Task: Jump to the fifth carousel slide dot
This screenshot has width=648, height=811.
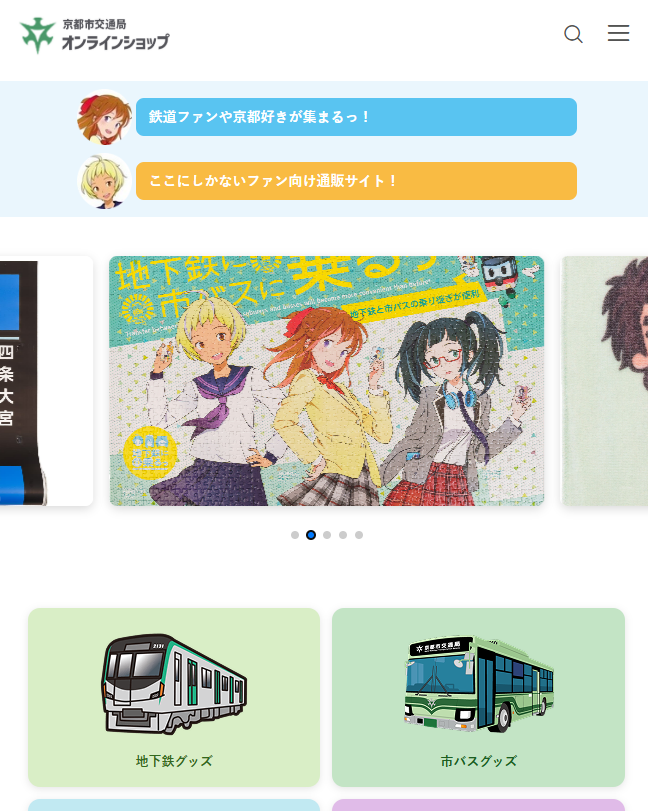Action: [359, 535]
